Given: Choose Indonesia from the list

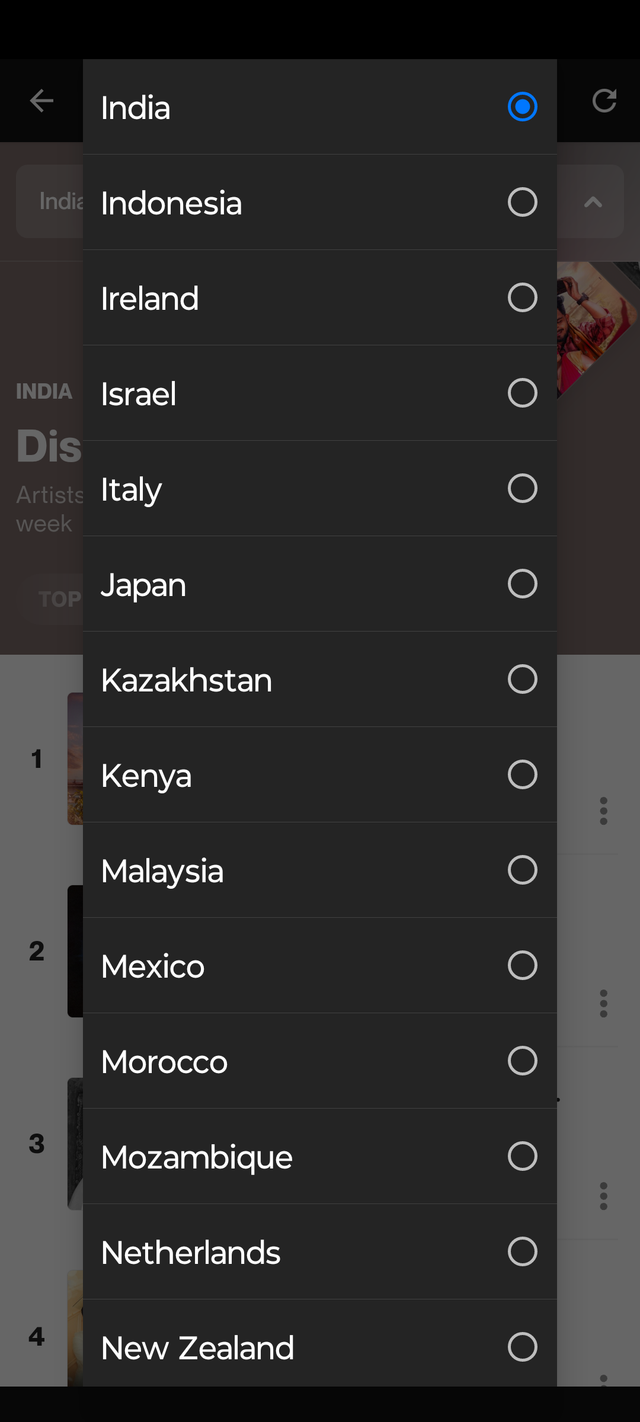Looking at the screenshot, I should (320, 202).
